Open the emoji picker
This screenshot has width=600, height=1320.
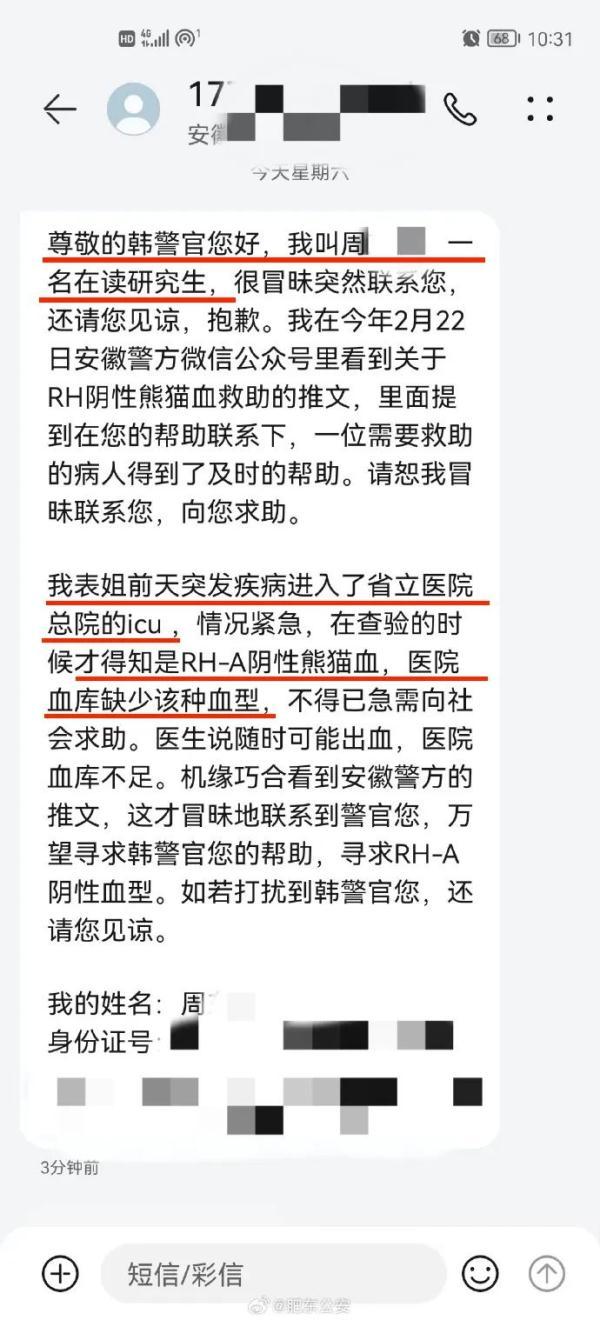[x=480, y=1273]
